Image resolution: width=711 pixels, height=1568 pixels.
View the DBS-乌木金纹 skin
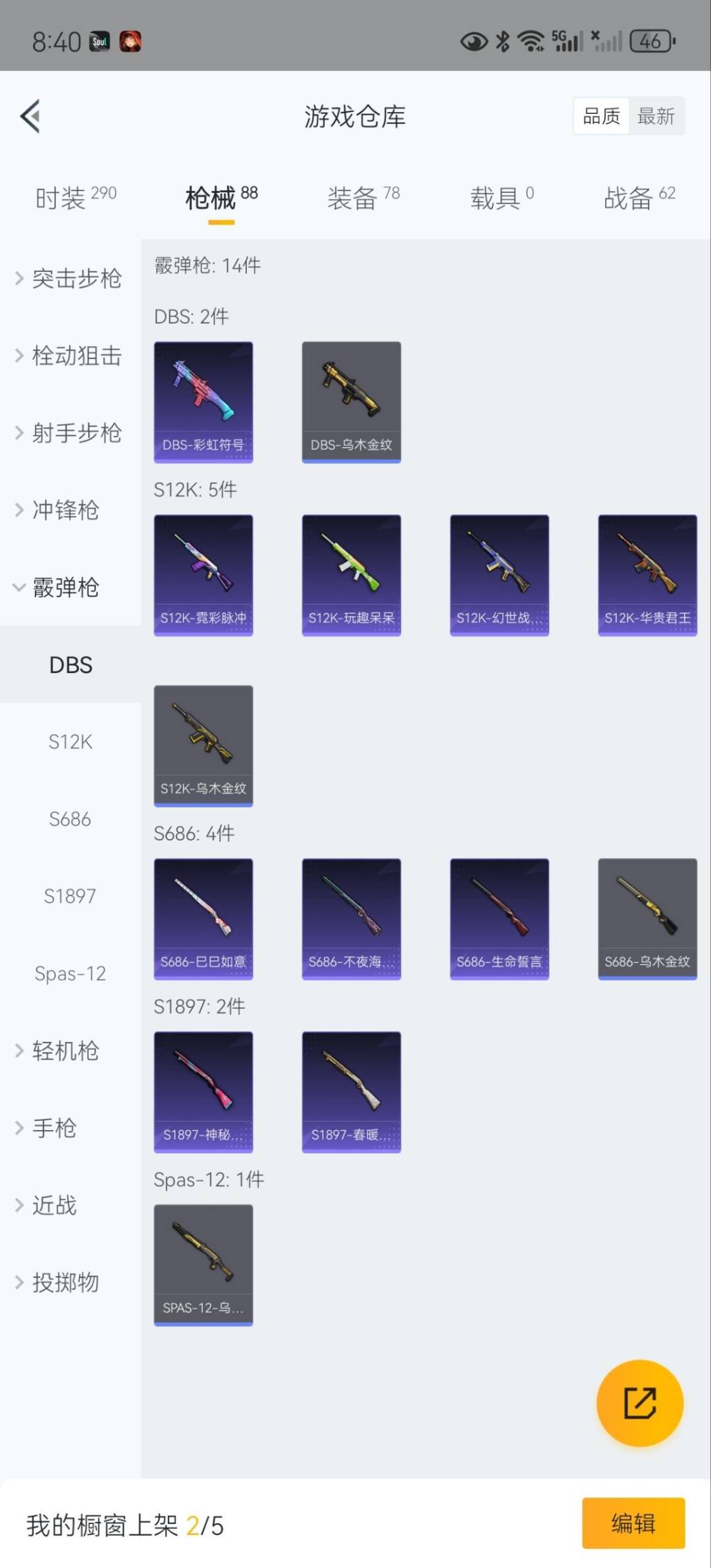pyautogui.click(x=352, y=402)
